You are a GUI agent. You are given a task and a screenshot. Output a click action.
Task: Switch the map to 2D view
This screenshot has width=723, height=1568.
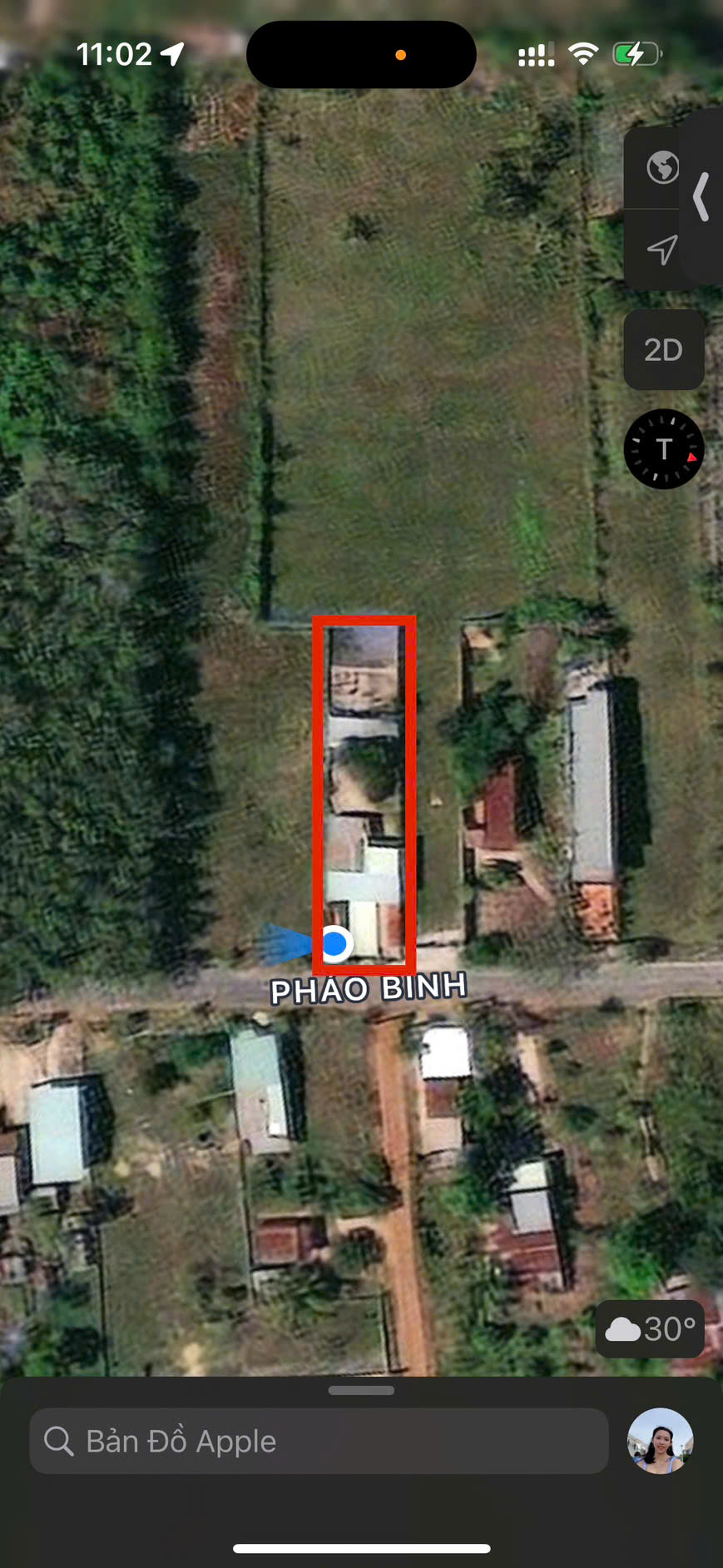(663, 350)
